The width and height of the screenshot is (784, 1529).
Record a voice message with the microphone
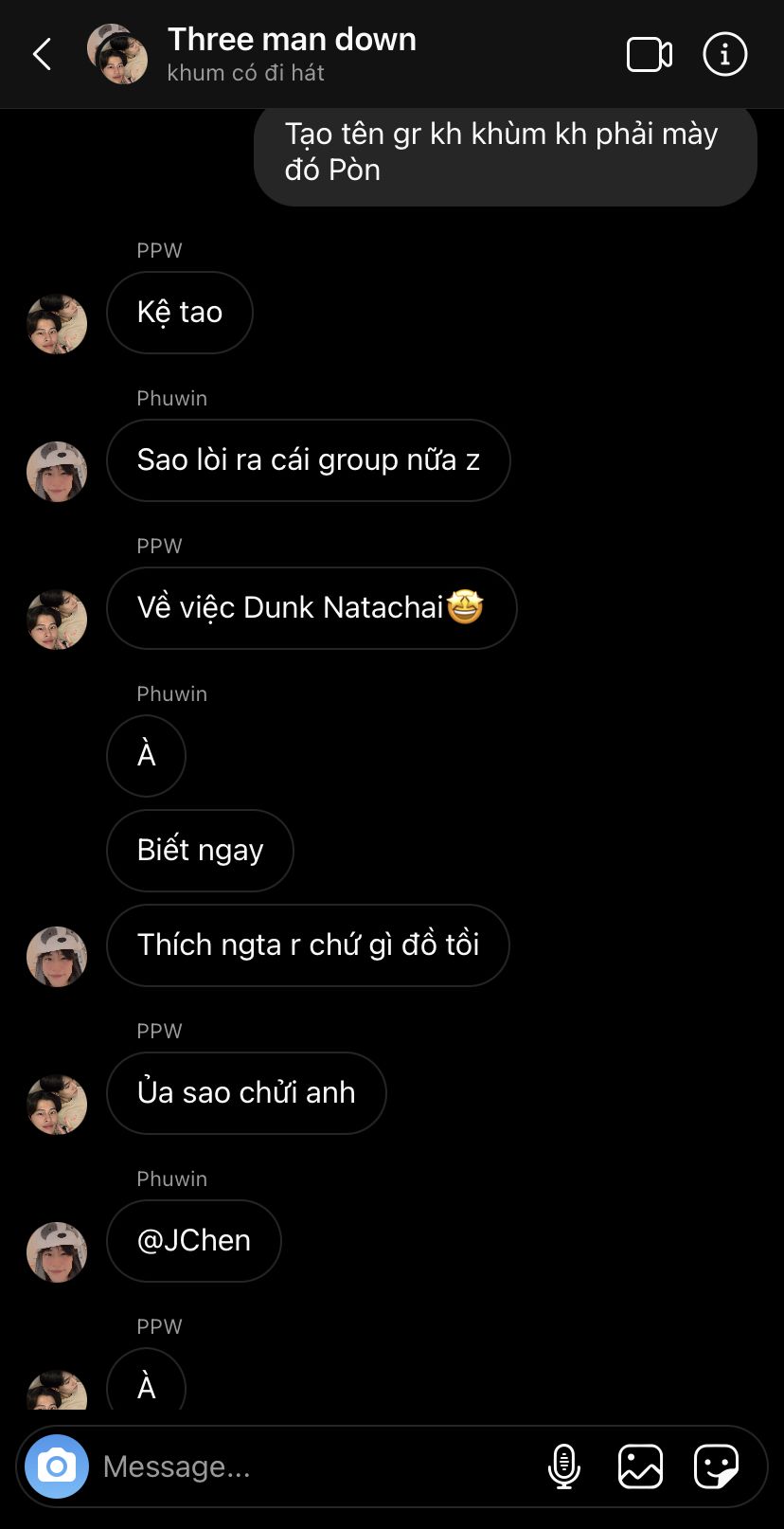(564, 1466)
